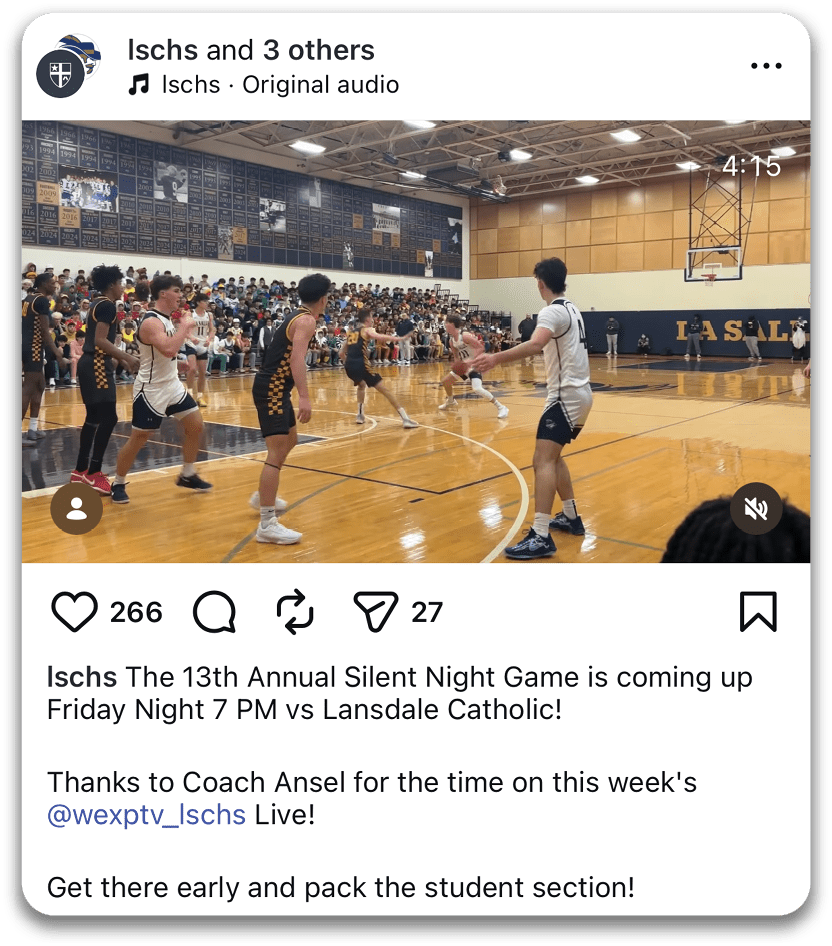Tap the basketball game video

coord(416,340)
